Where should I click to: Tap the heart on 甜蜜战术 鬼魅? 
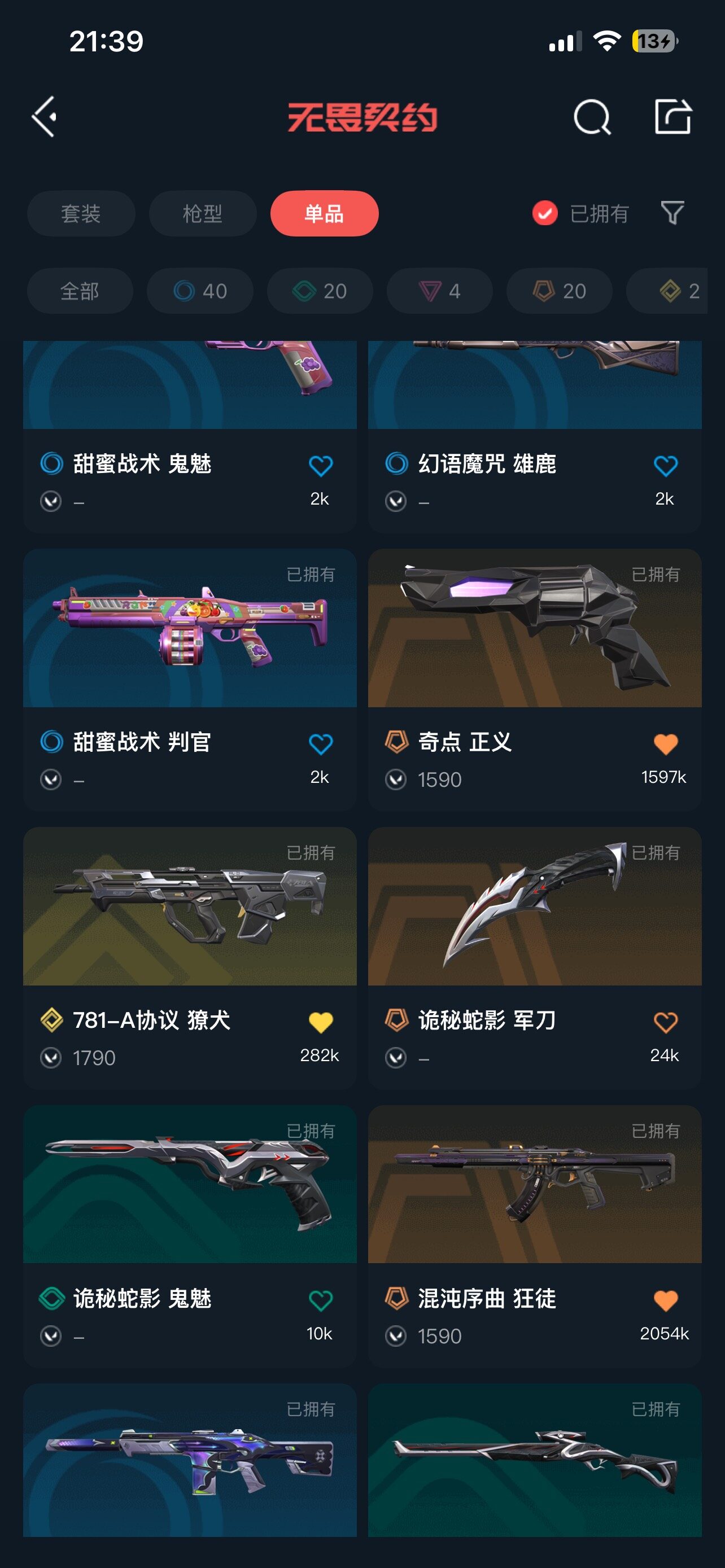pyautogui.click(x=321, y=466)
